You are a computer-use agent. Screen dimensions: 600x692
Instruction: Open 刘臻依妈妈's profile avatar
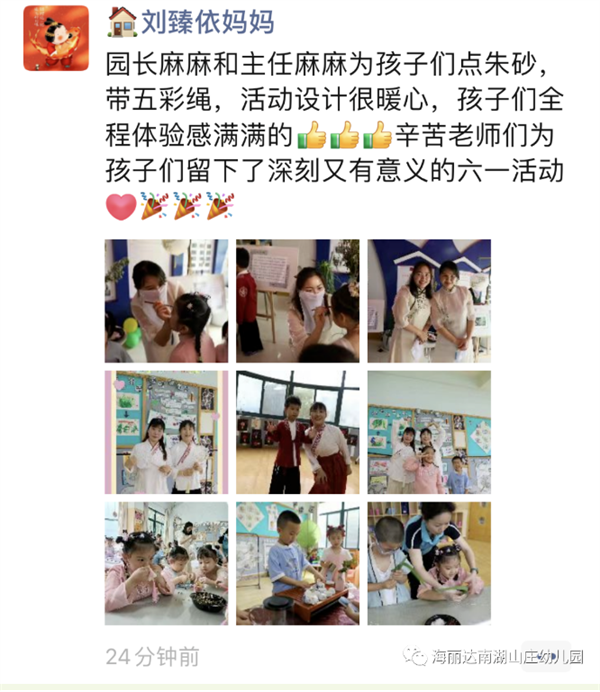56,39
